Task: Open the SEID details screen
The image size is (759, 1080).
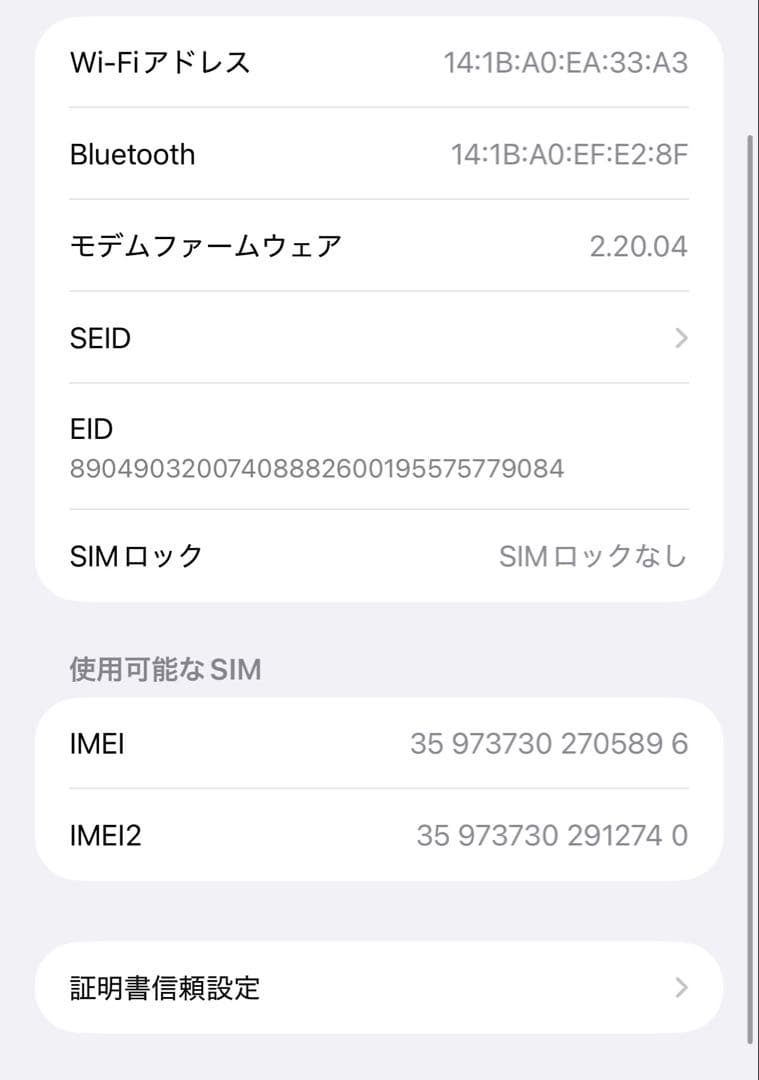Action: click(x=379, y=338)
